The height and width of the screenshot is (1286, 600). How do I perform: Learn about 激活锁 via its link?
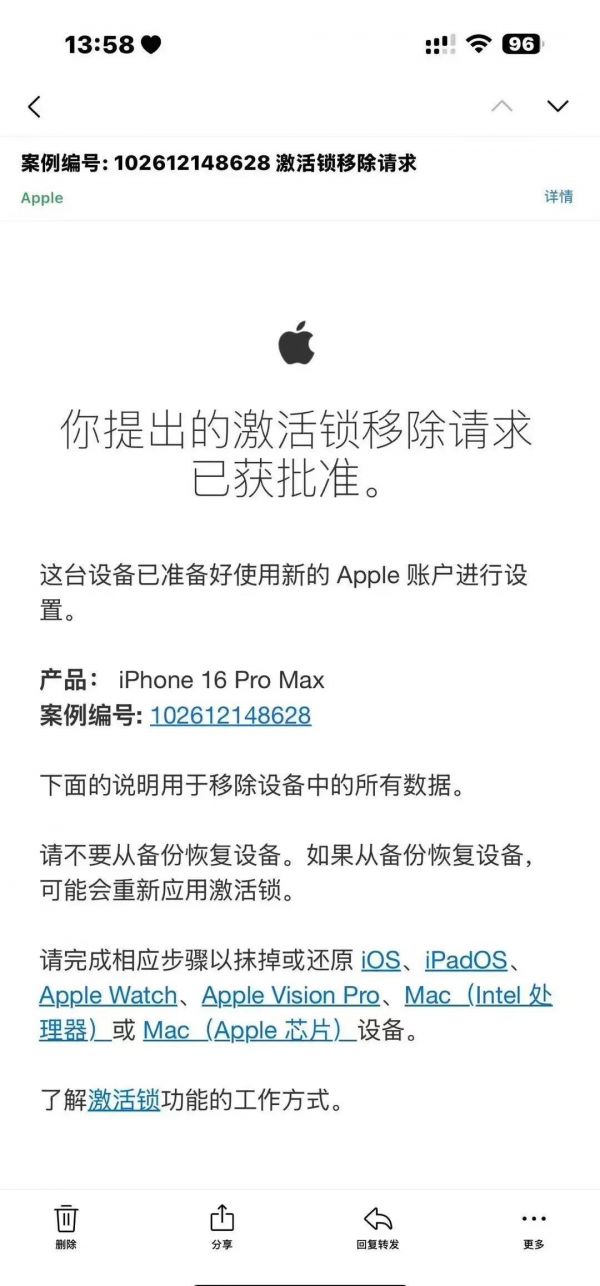[124, 1102]
